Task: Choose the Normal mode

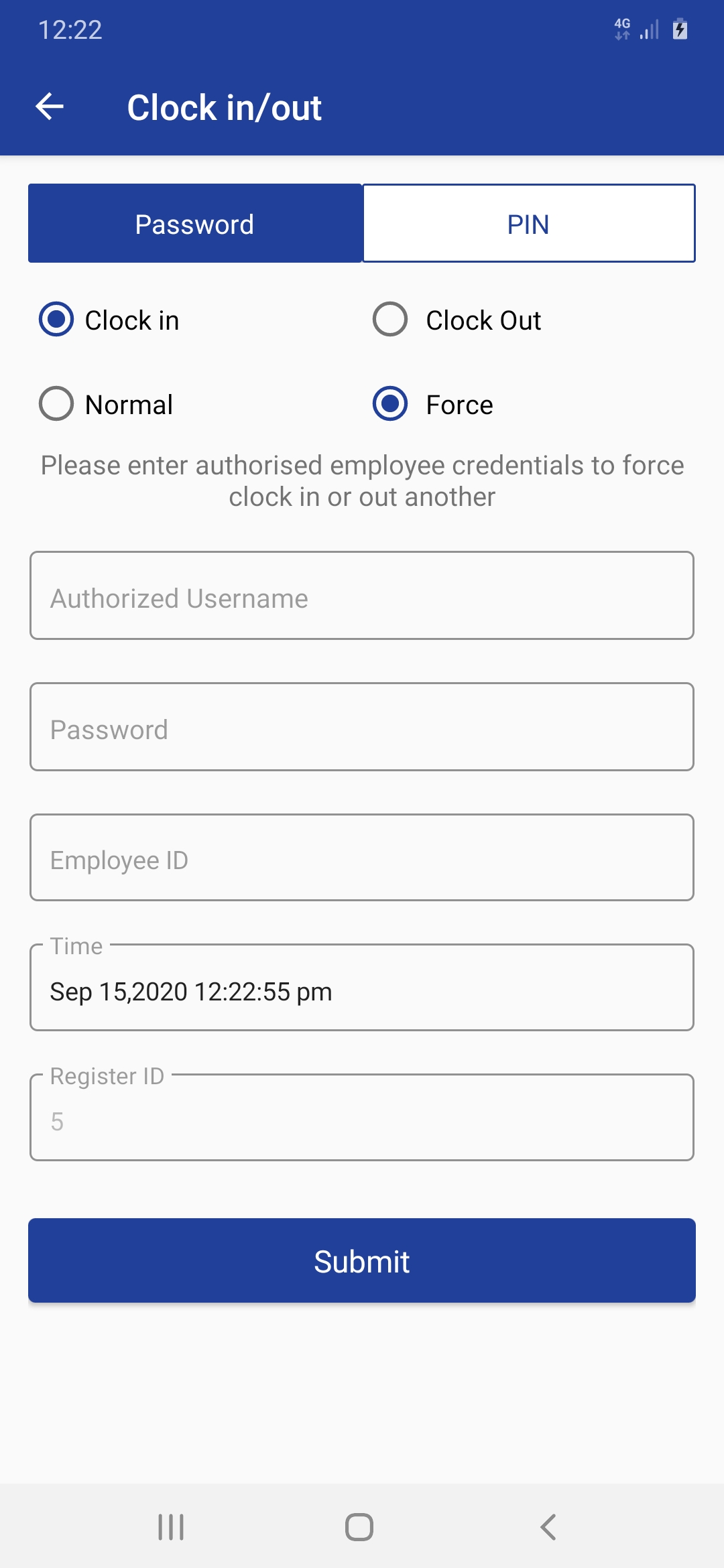Action: click(56, 404)
